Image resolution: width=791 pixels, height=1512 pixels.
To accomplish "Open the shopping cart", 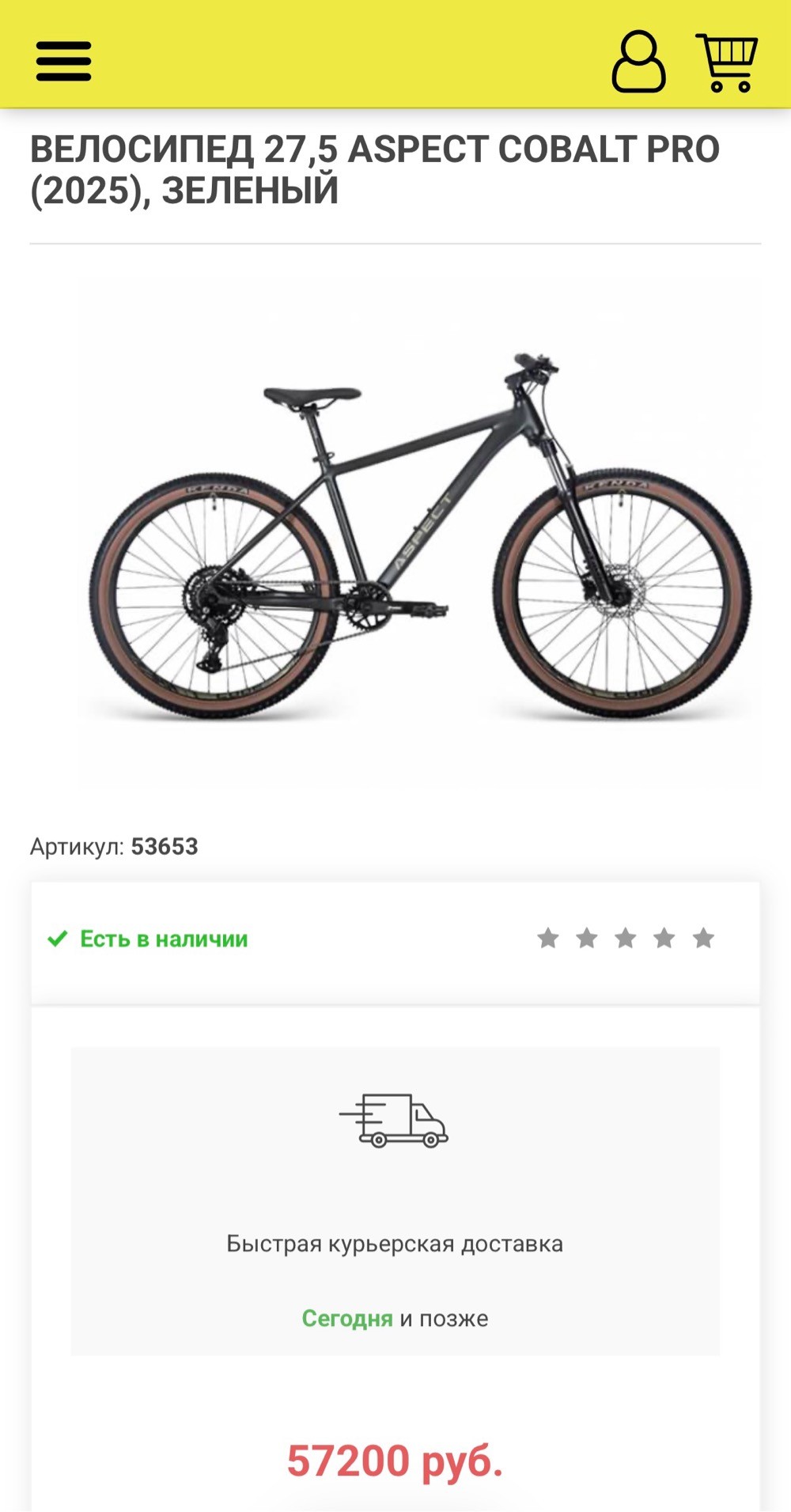I will (x=727, y=62).
